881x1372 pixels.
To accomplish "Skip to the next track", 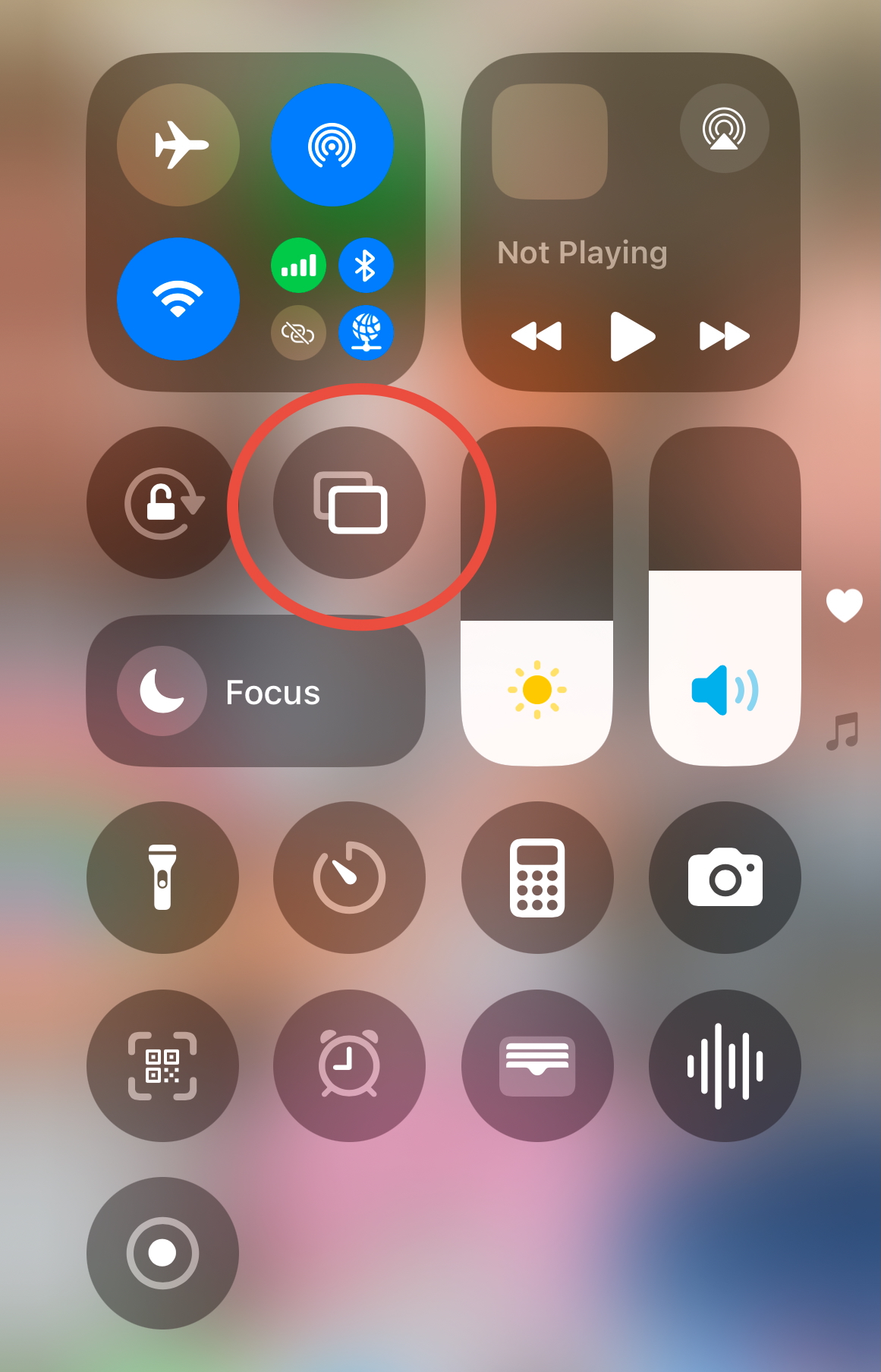I will (724, 335).
